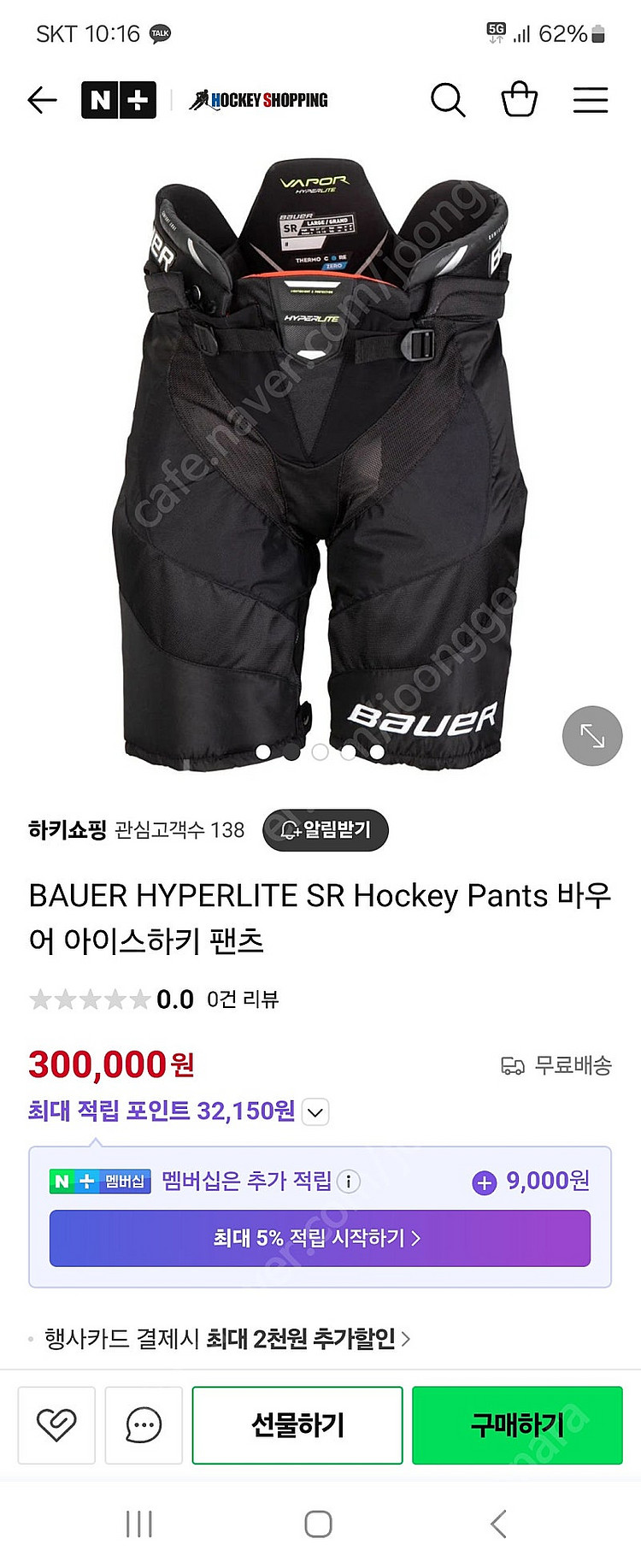Tap the green 구매하기 purchase button
This screenshot has height=1568, width=641.
[x=517, y=1425]
